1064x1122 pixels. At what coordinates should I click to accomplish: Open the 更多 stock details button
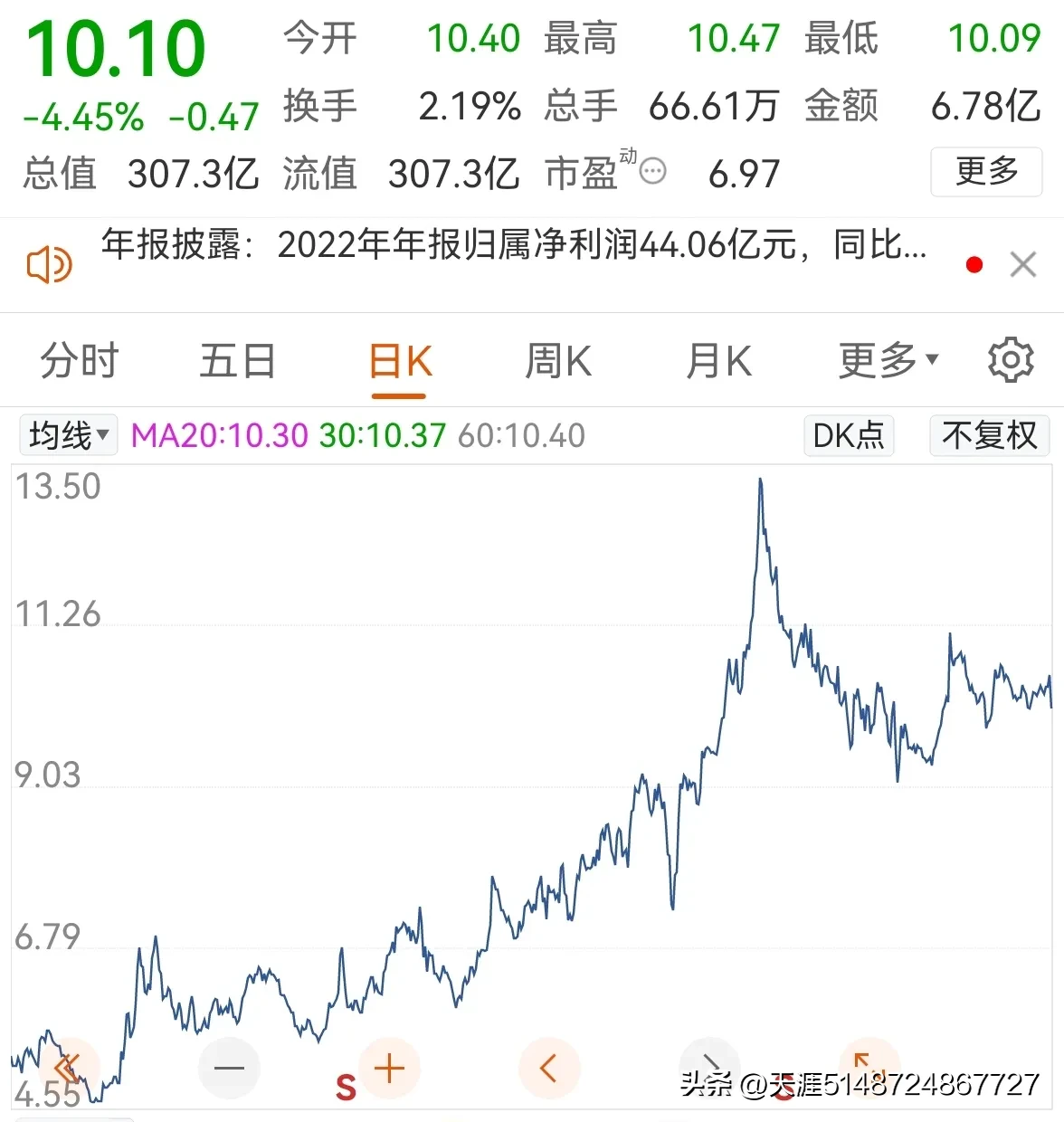[987, 171]
